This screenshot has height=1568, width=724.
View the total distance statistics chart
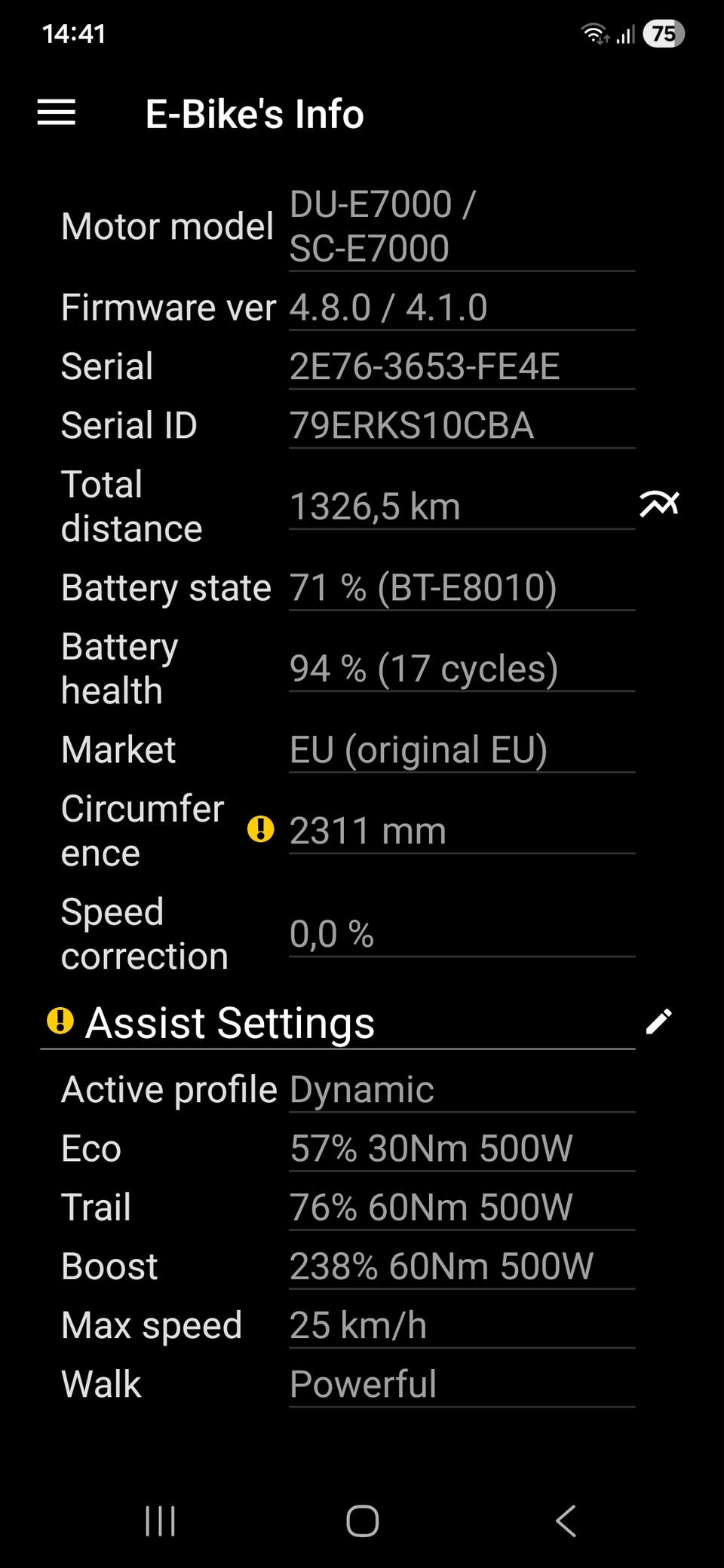659,504
